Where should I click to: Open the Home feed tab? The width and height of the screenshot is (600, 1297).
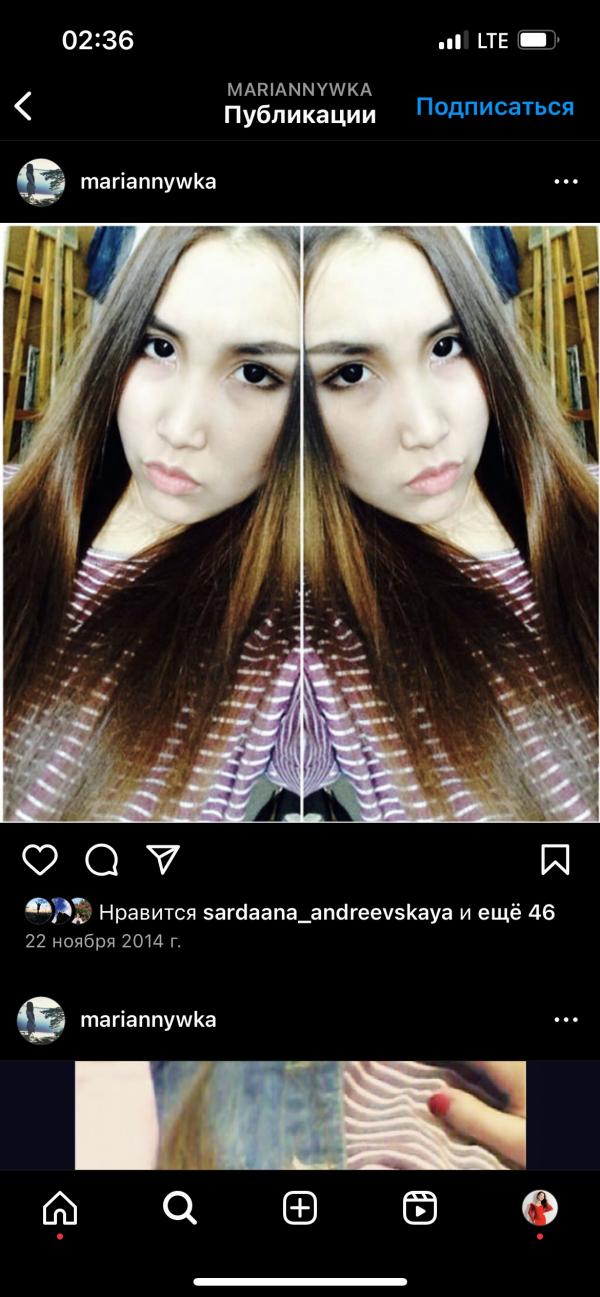[60, 1209]
